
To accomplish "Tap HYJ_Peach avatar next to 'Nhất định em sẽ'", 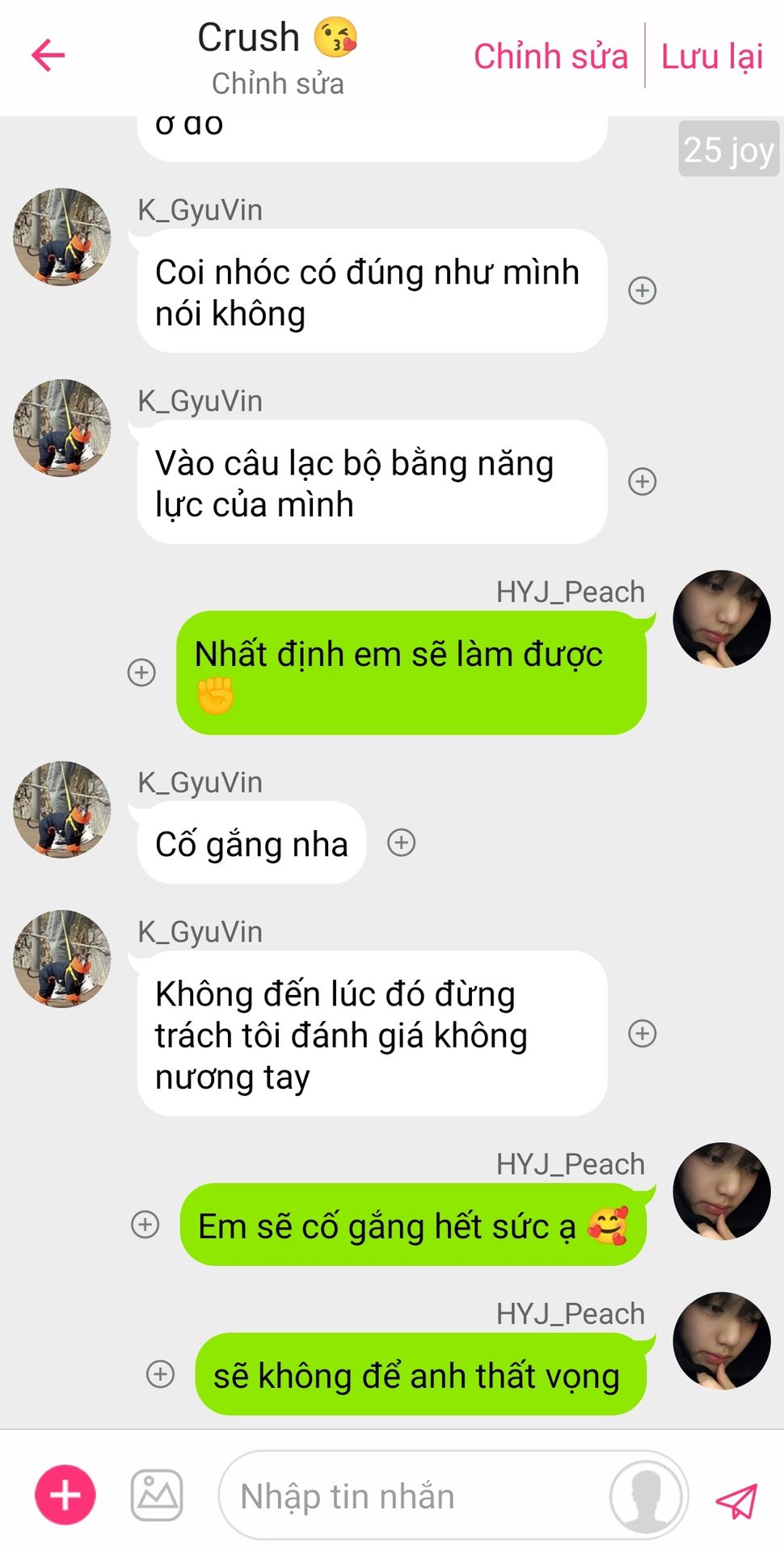I will tap(721, 618).
